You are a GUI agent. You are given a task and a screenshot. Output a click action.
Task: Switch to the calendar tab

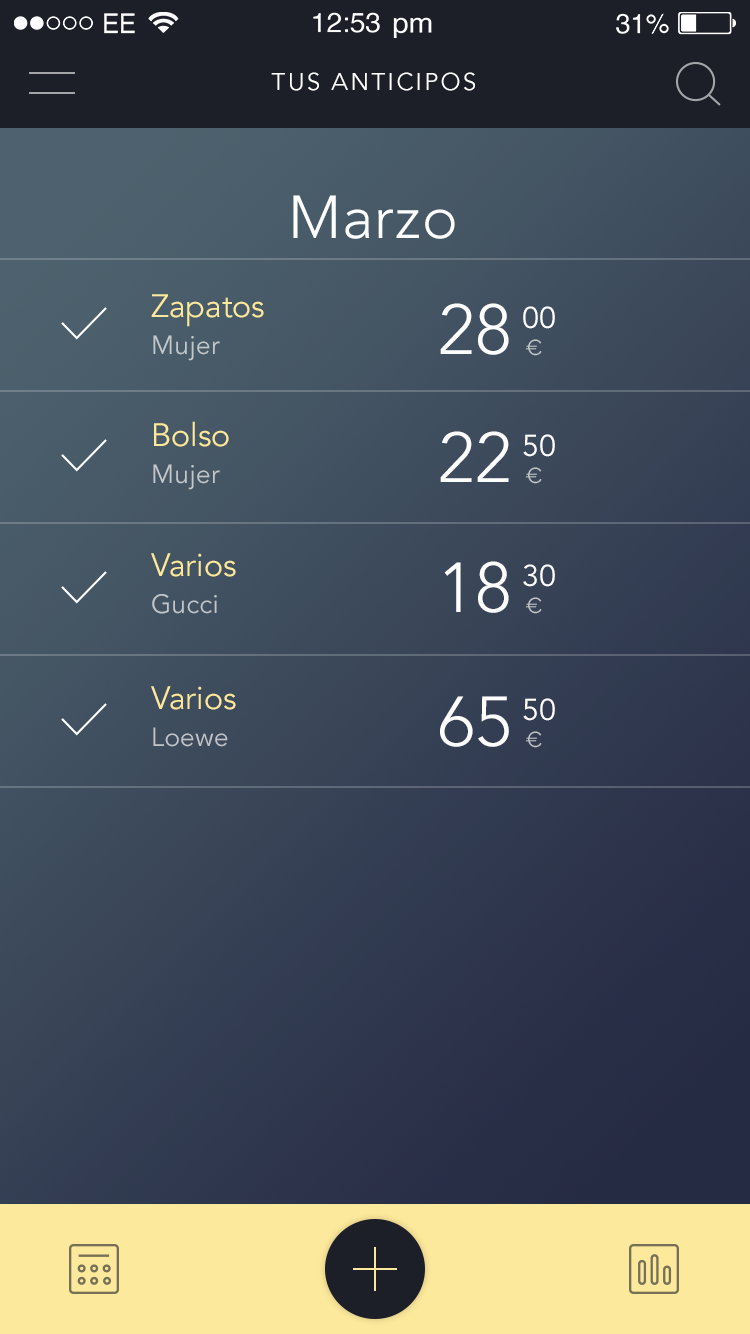(94, 1269)
